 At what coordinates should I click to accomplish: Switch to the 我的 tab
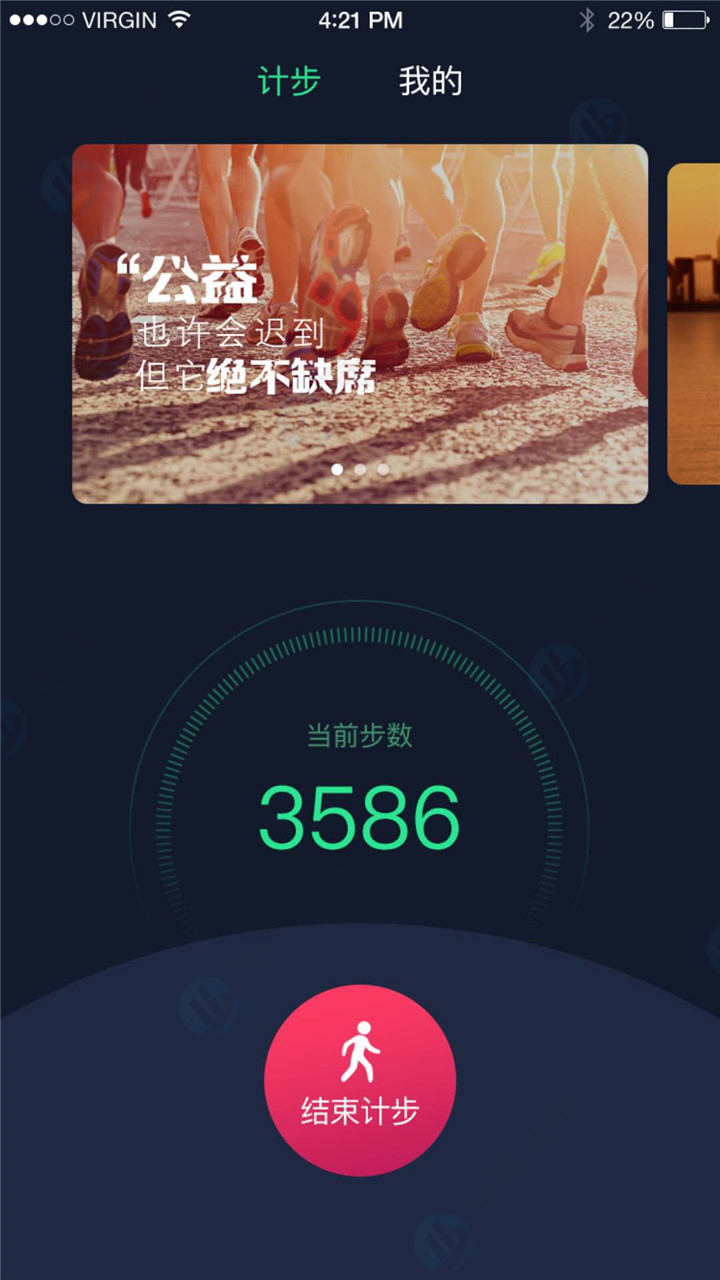click(430, 82)
